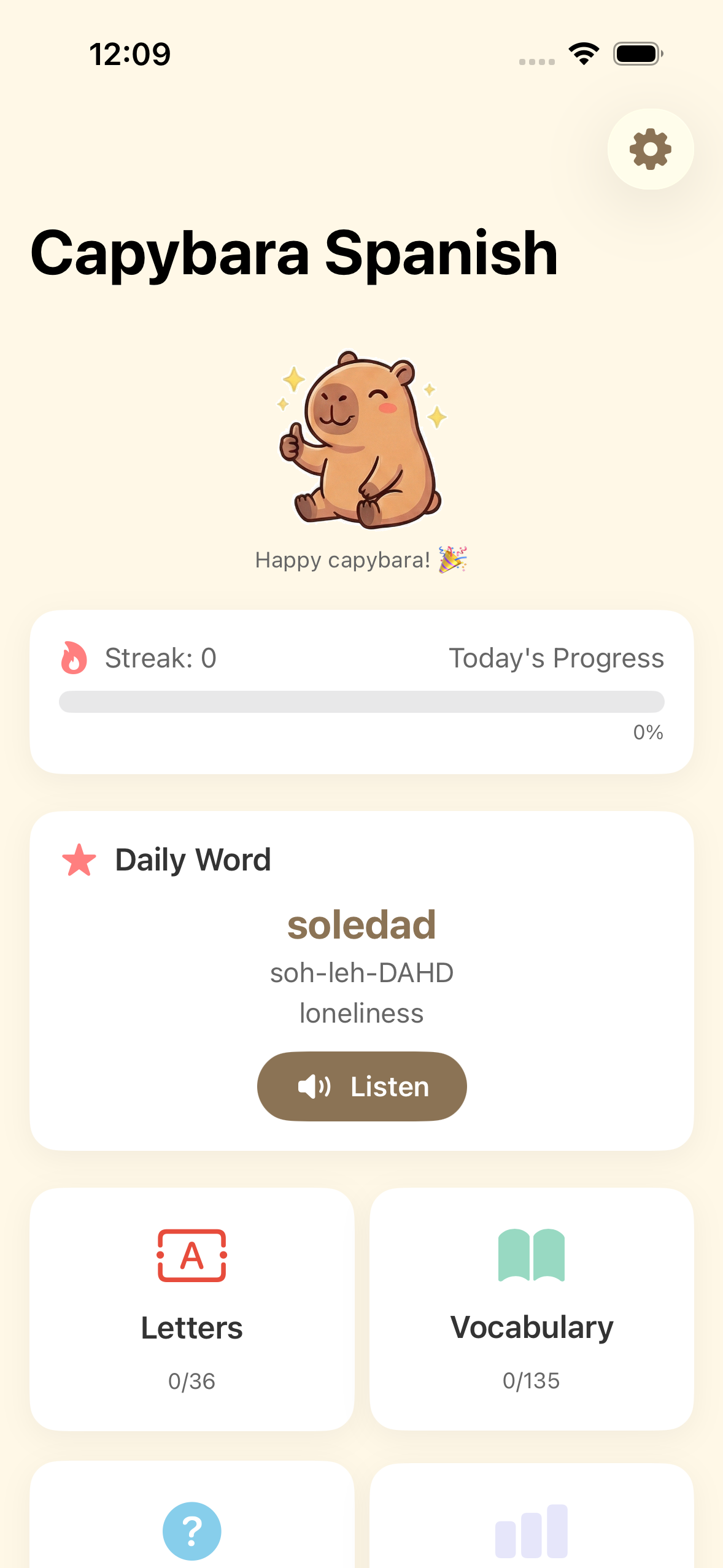Screen dimensions: 723x1568
Task: Open the Letters card
Action: 192,1309
